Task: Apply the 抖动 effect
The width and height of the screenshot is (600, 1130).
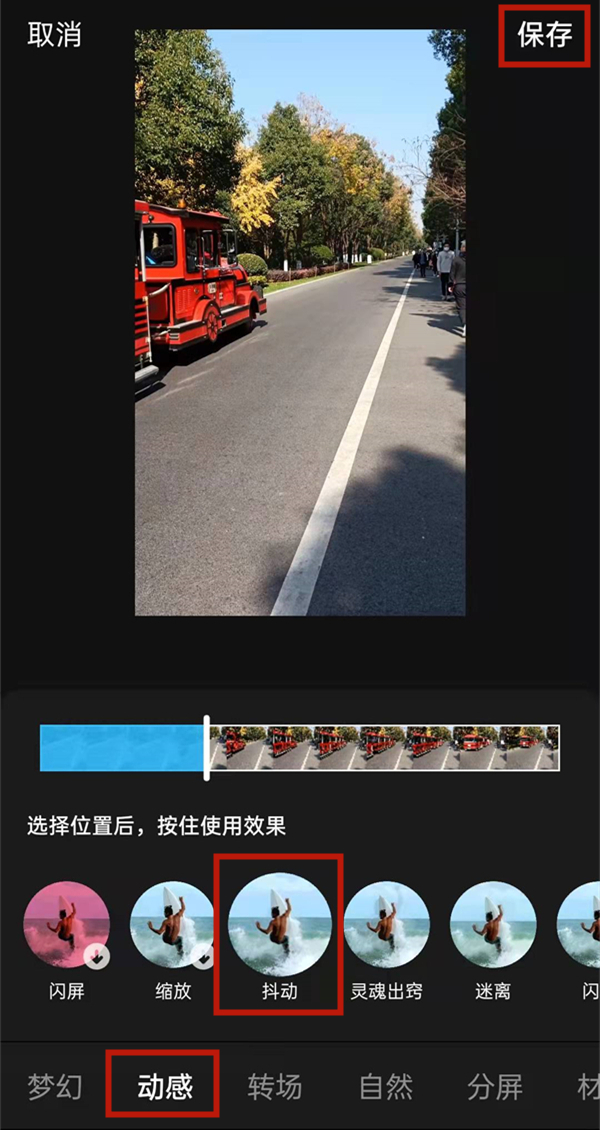Action: point(279,923)
